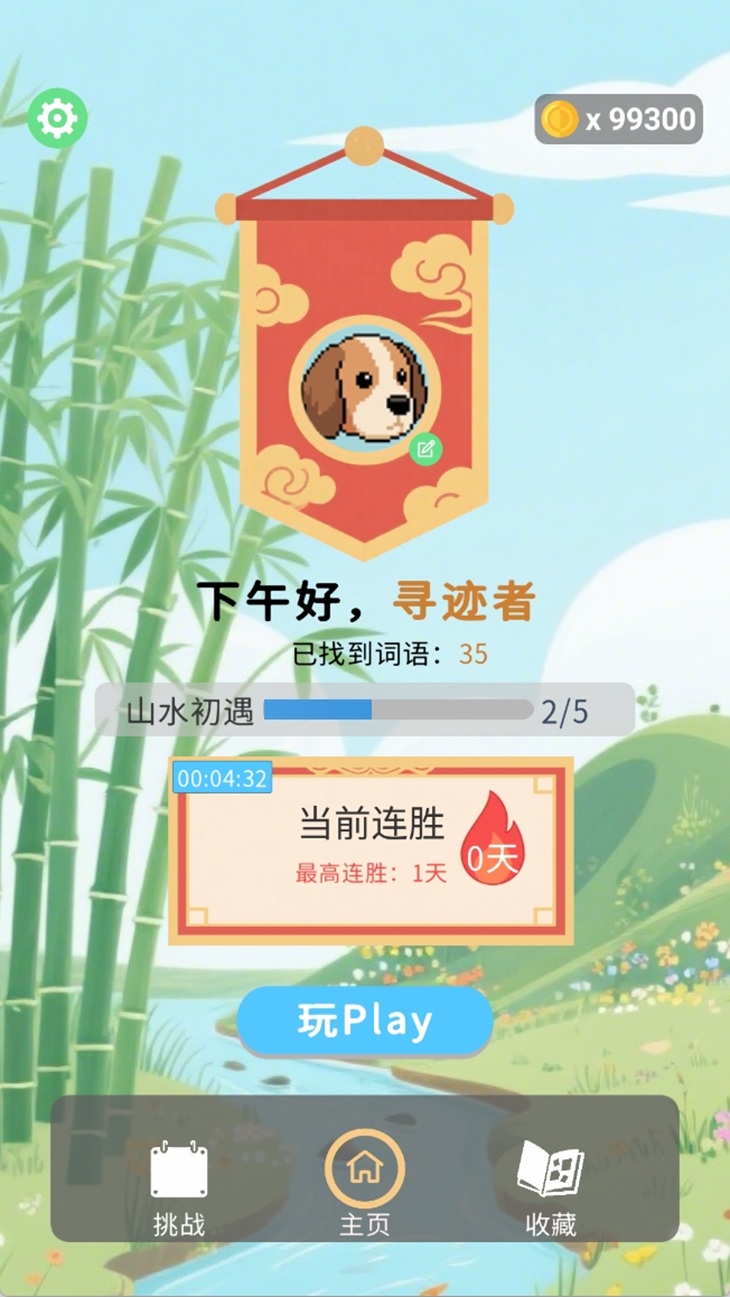The height and width of the screenshot is (1297, 730).
Task: Switch to the 挑战 tab
Action: click(x=179, y=1189)
